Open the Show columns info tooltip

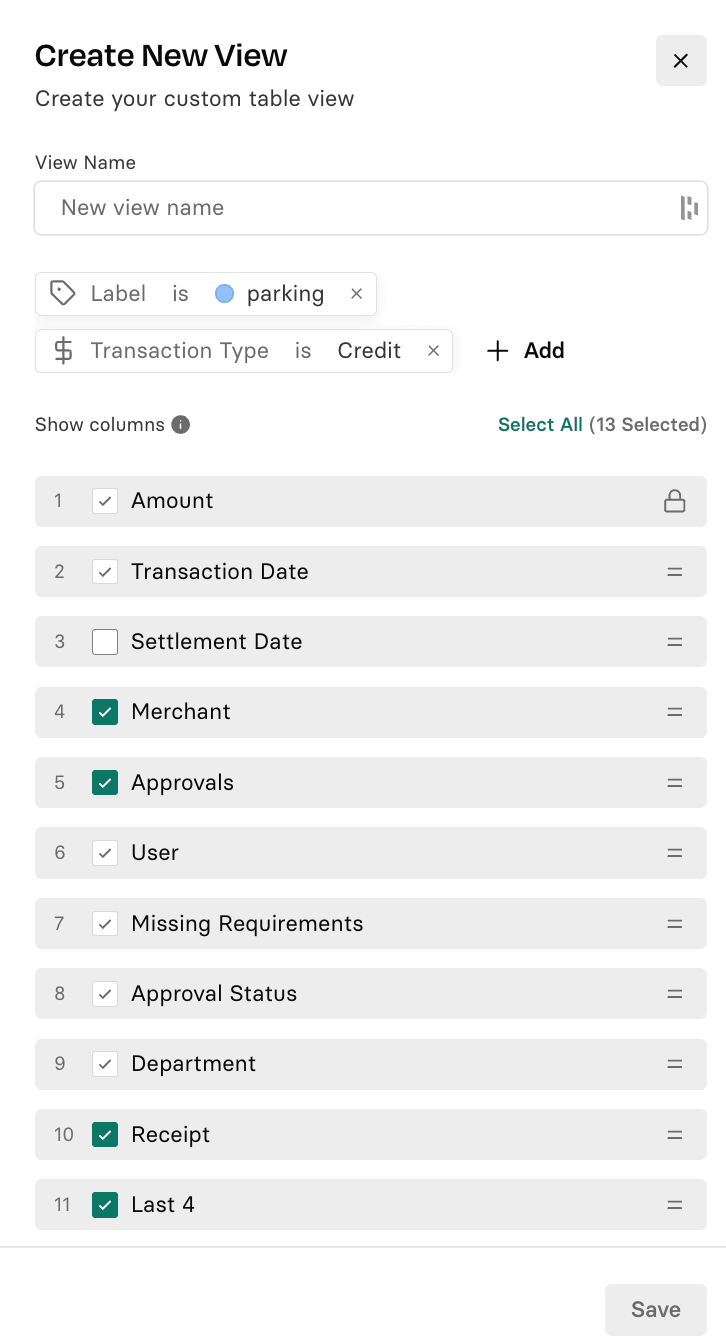[x=179, y=424]
